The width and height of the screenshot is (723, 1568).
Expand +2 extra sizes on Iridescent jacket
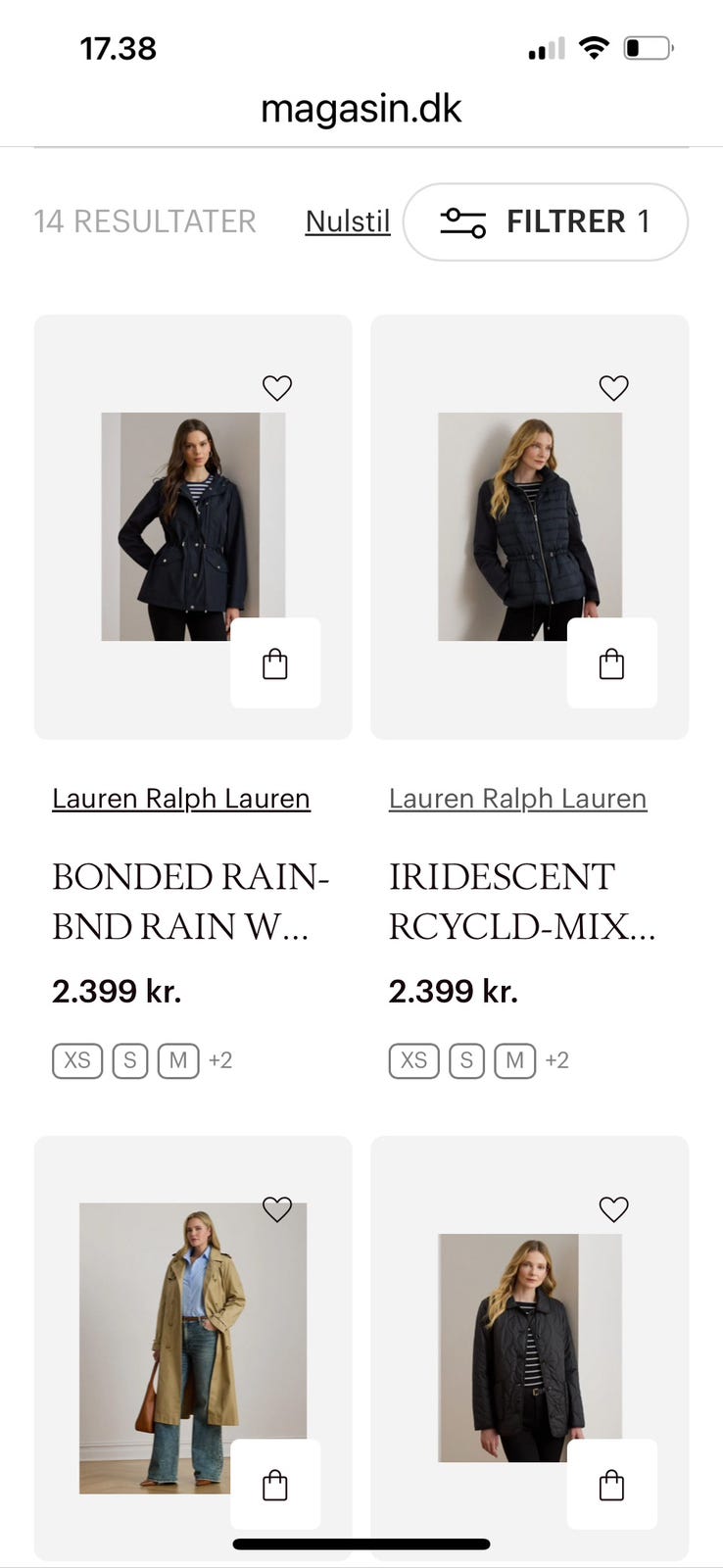(x=558, y=1060)
